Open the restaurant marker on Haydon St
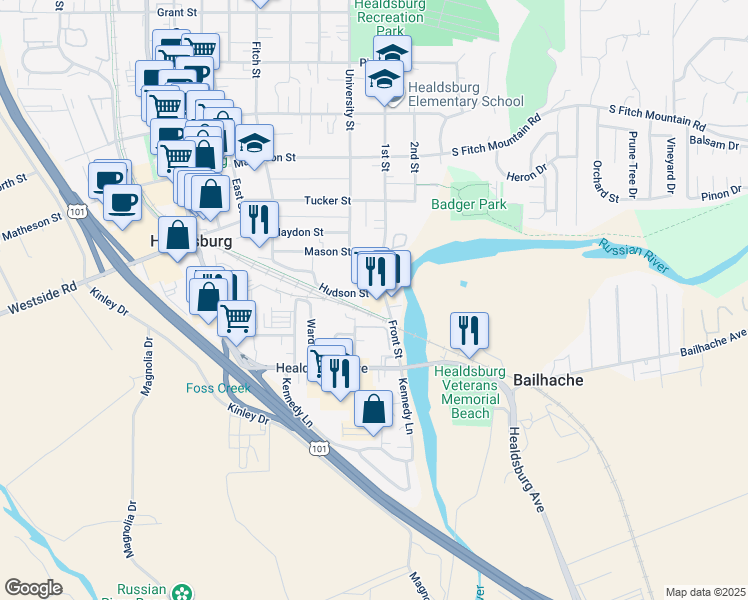The image size is (748, 600). click(260, 220)
